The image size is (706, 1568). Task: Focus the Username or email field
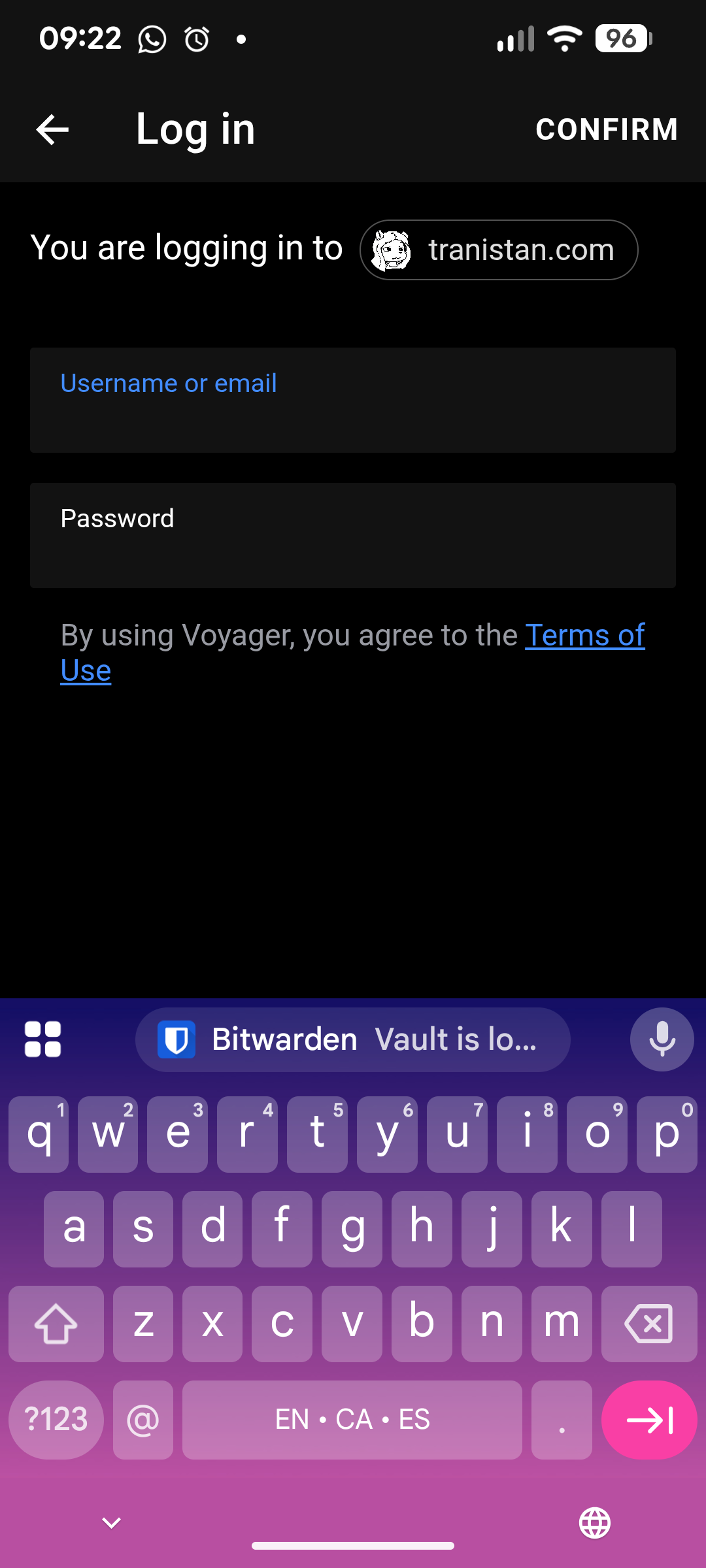(x=353, y=400)
